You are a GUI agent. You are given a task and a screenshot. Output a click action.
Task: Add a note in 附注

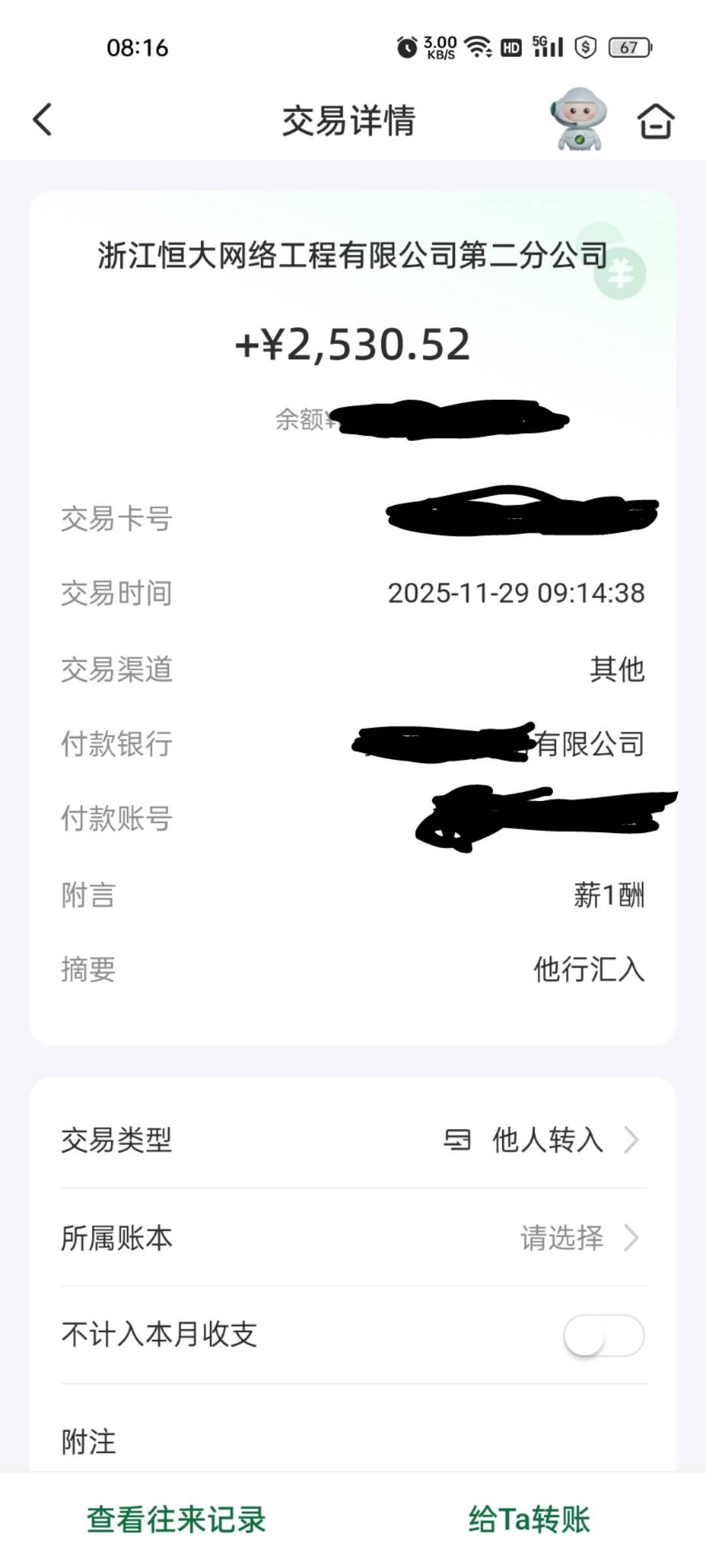click(353, 1442)
